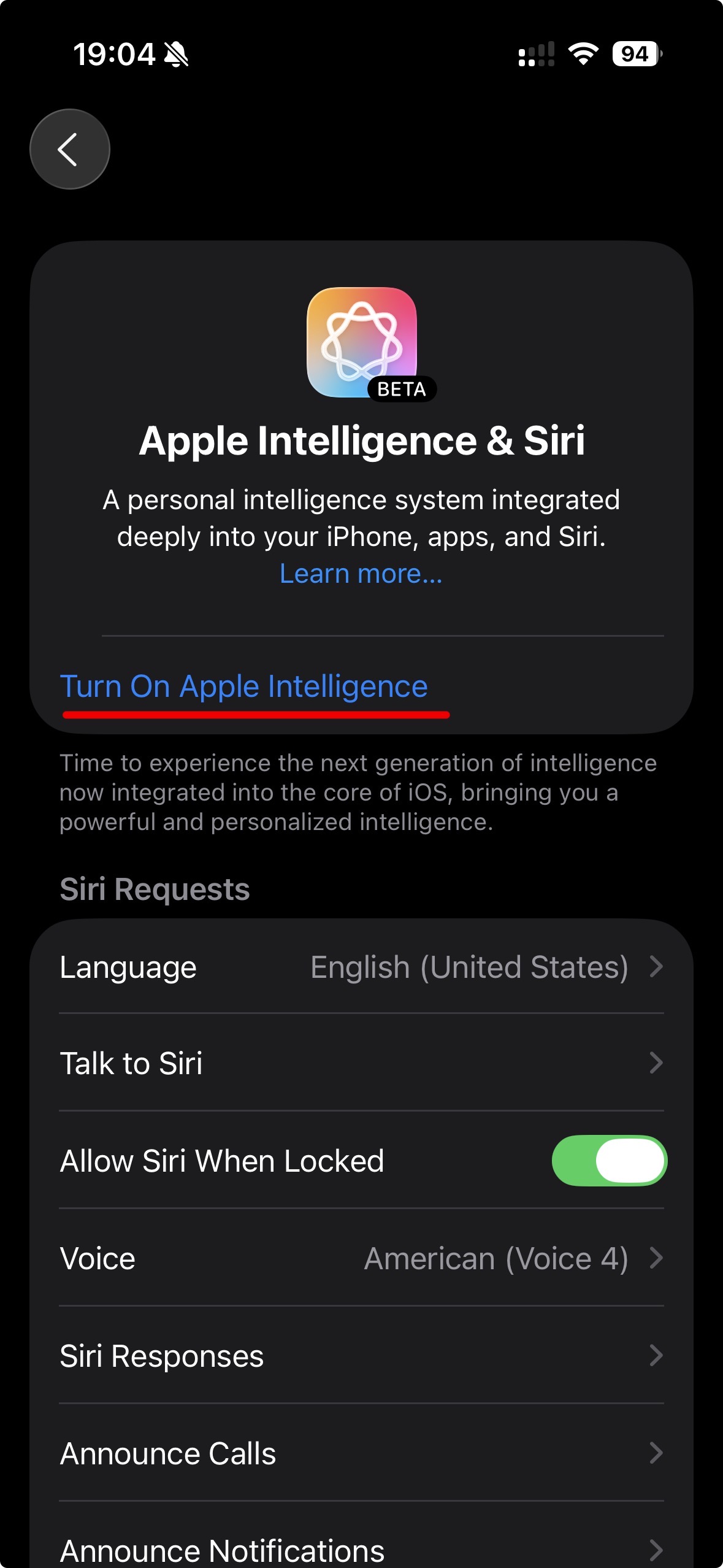The width and height of the screenshot is (723, 1568).
Task: Open Talk to Siri options
Action: (x=361, y=1063)
